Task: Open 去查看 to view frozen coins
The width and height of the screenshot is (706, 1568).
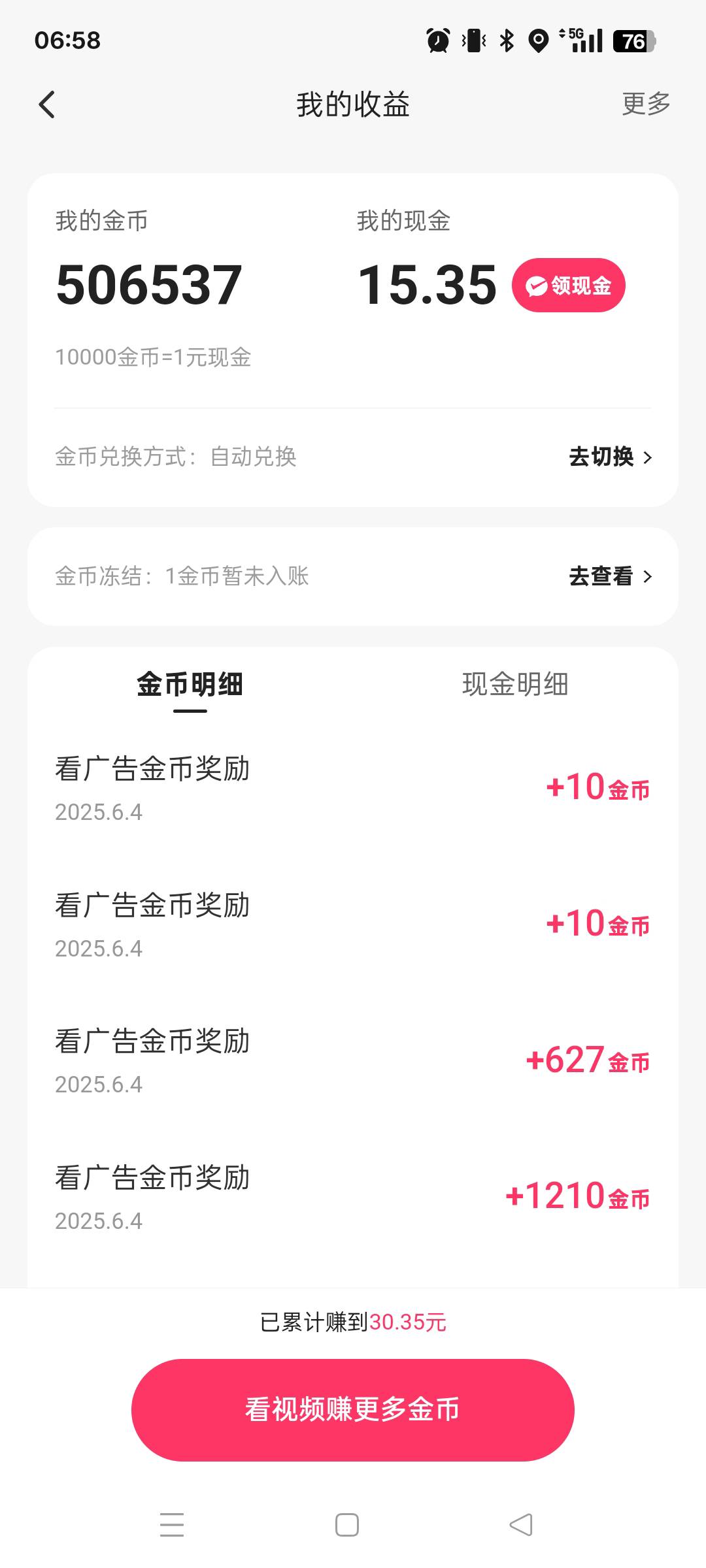Action: coord(611,576)
